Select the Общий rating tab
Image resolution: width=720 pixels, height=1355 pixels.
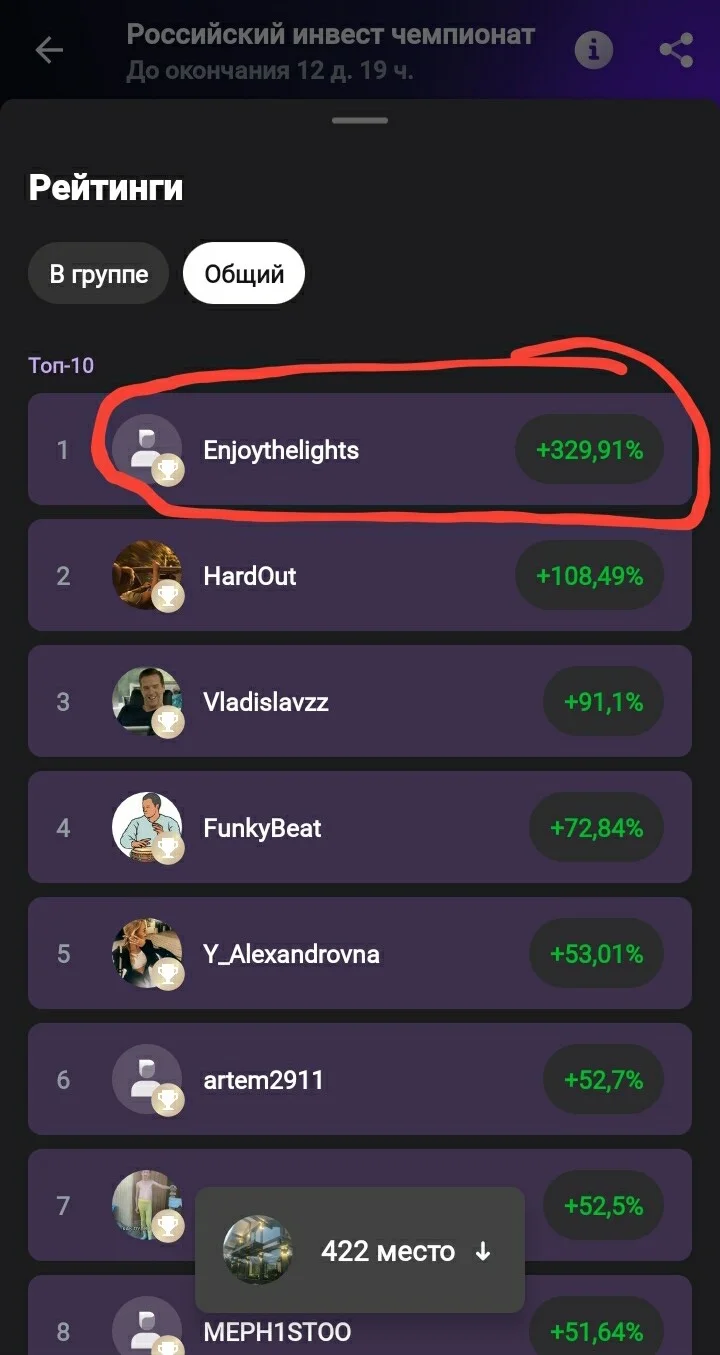[x=244, y=274]
